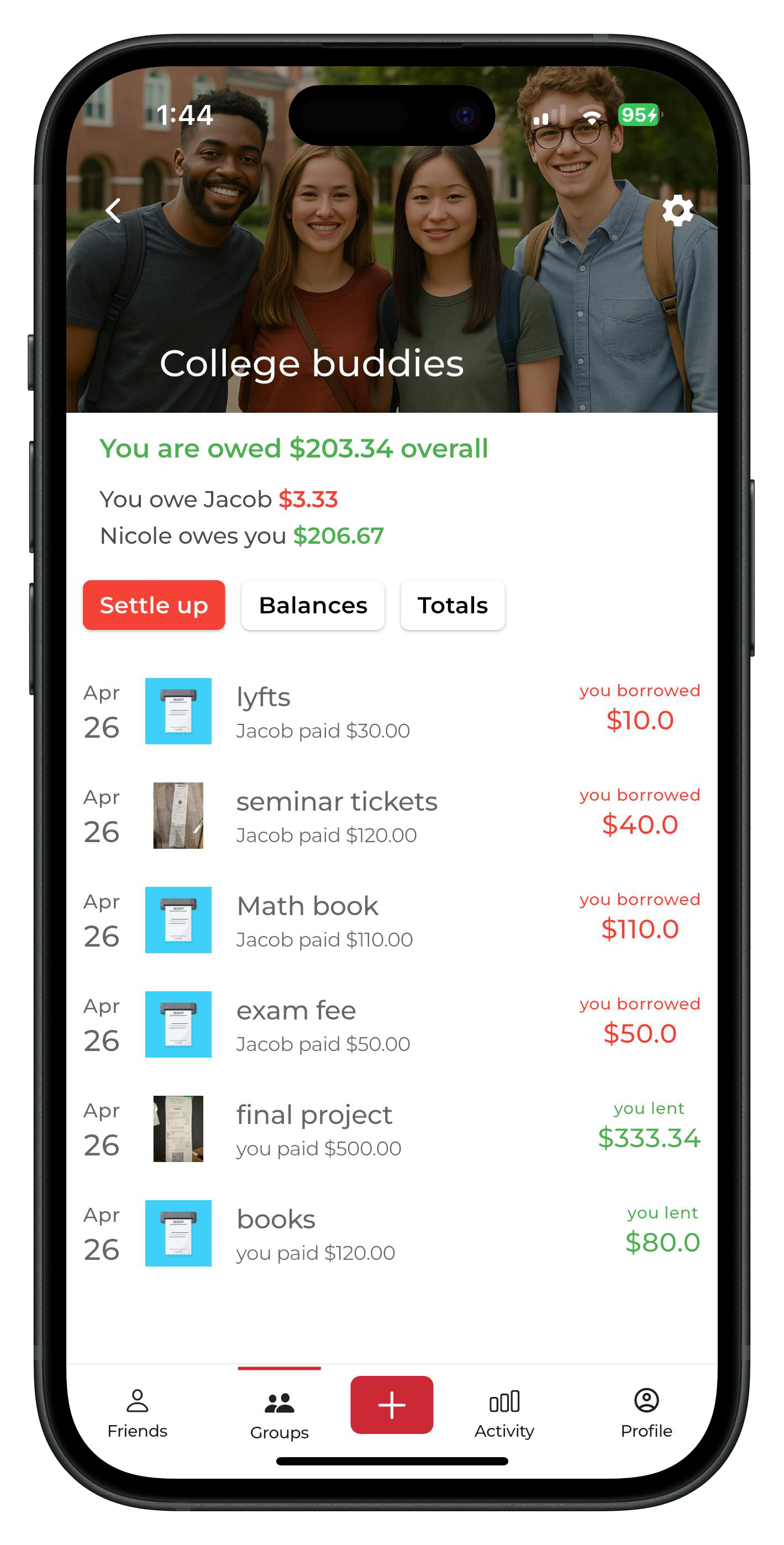Go back using the back arrow
784x1545 pixels.
(113, 211)
